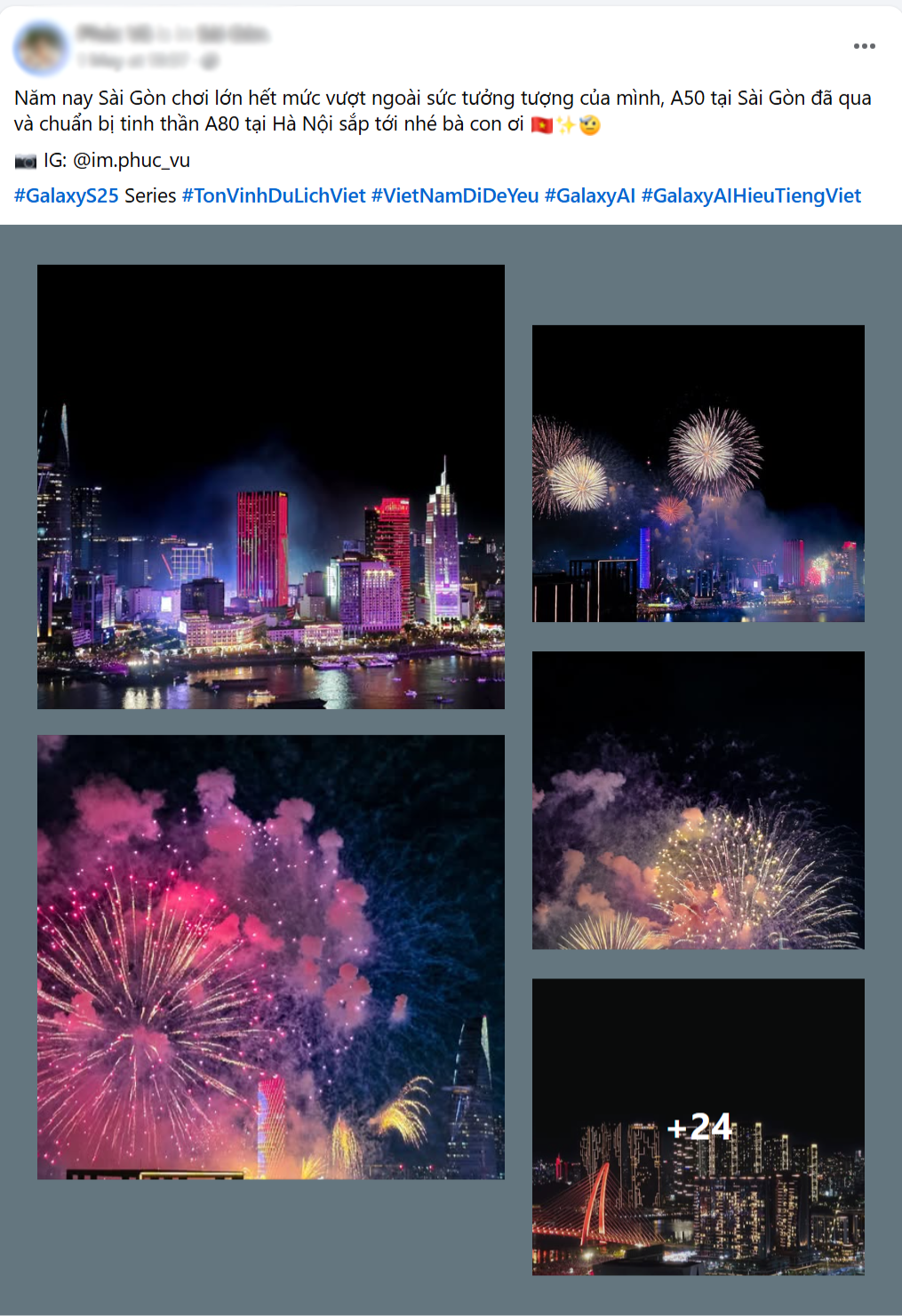Screen dimensions: 902x1316
Task: Open the #GalaxyS25 hashtag
Action: [67, 195]
